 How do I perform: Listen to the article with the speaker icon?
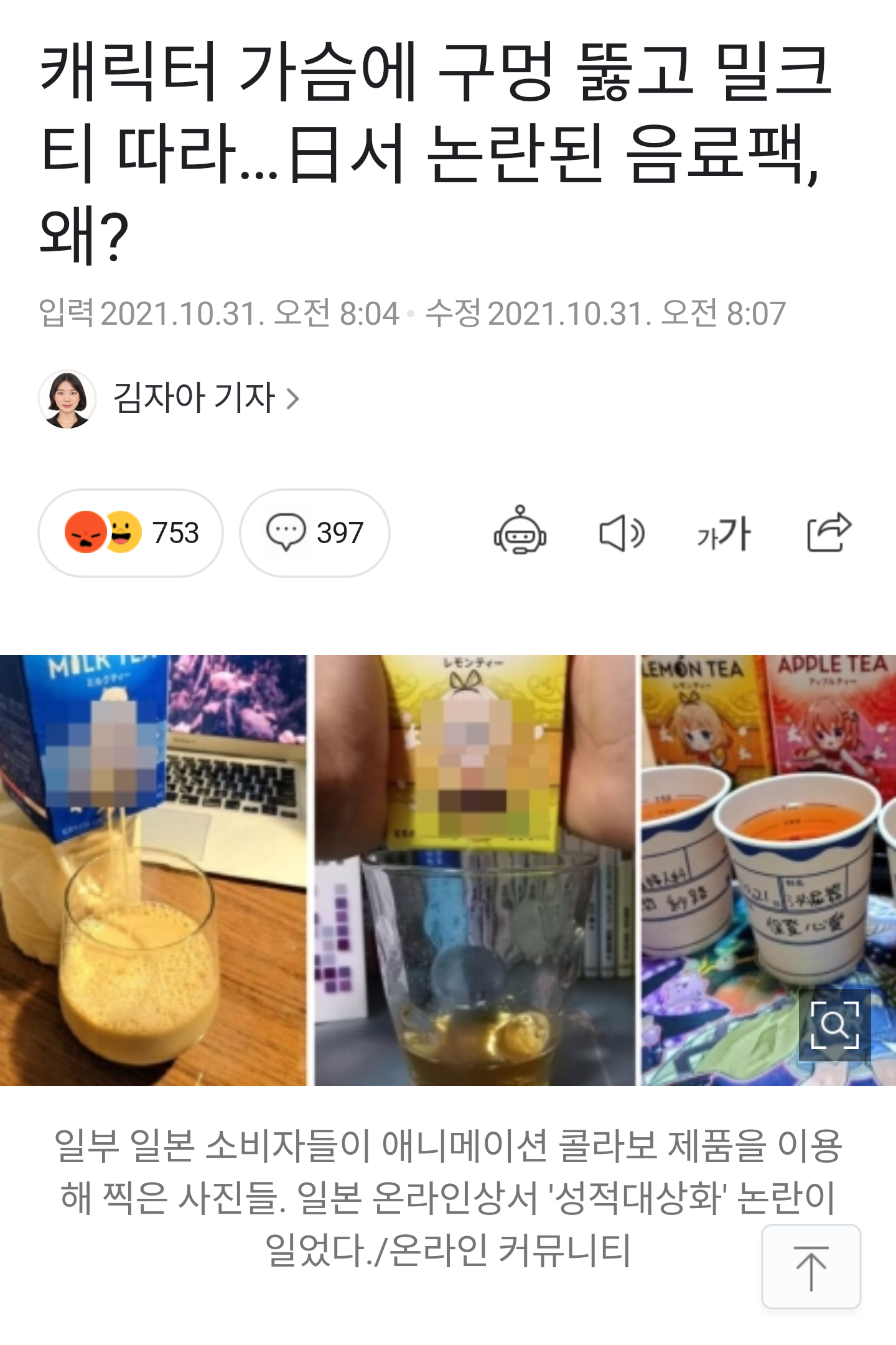tap(622, 533)
